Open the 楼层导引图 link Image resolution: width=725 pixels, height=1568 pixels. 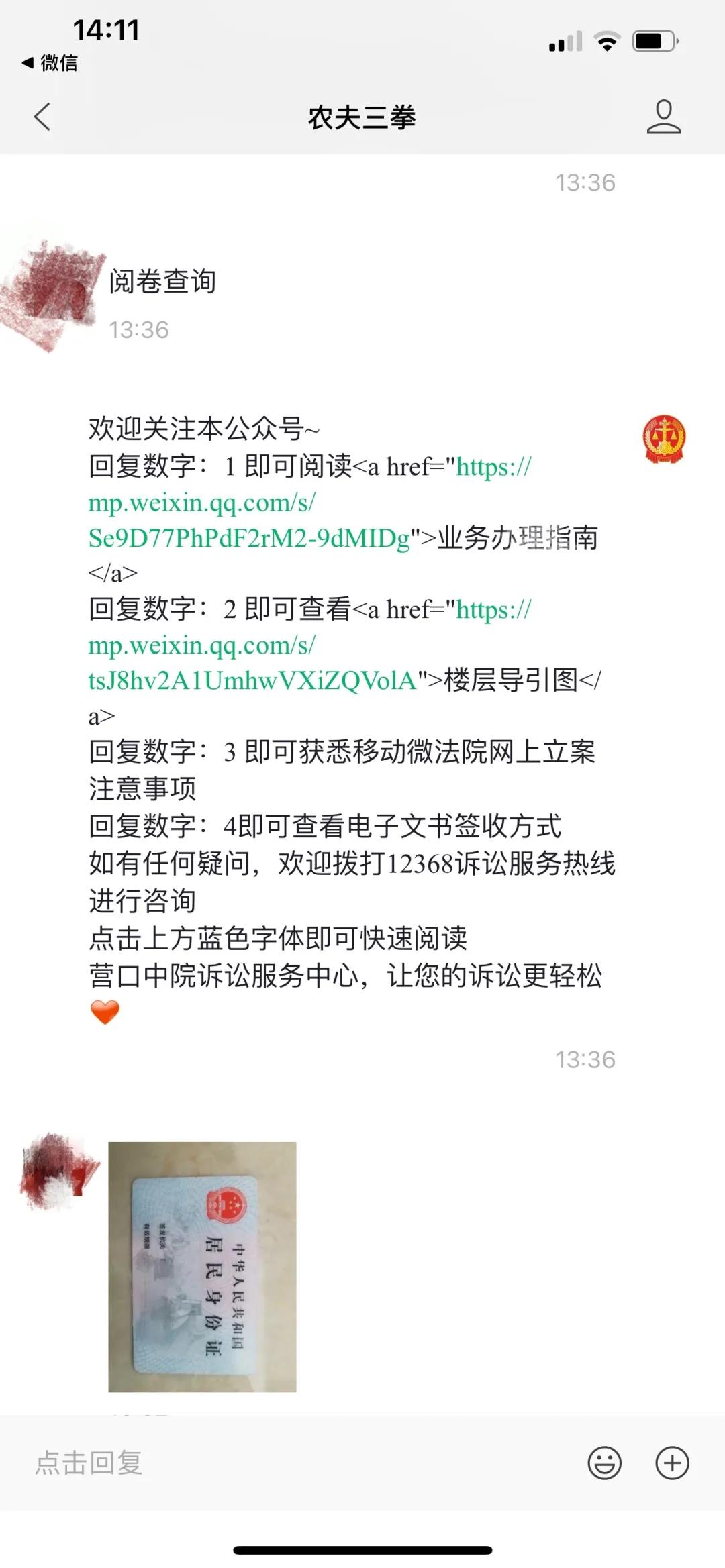517,682
